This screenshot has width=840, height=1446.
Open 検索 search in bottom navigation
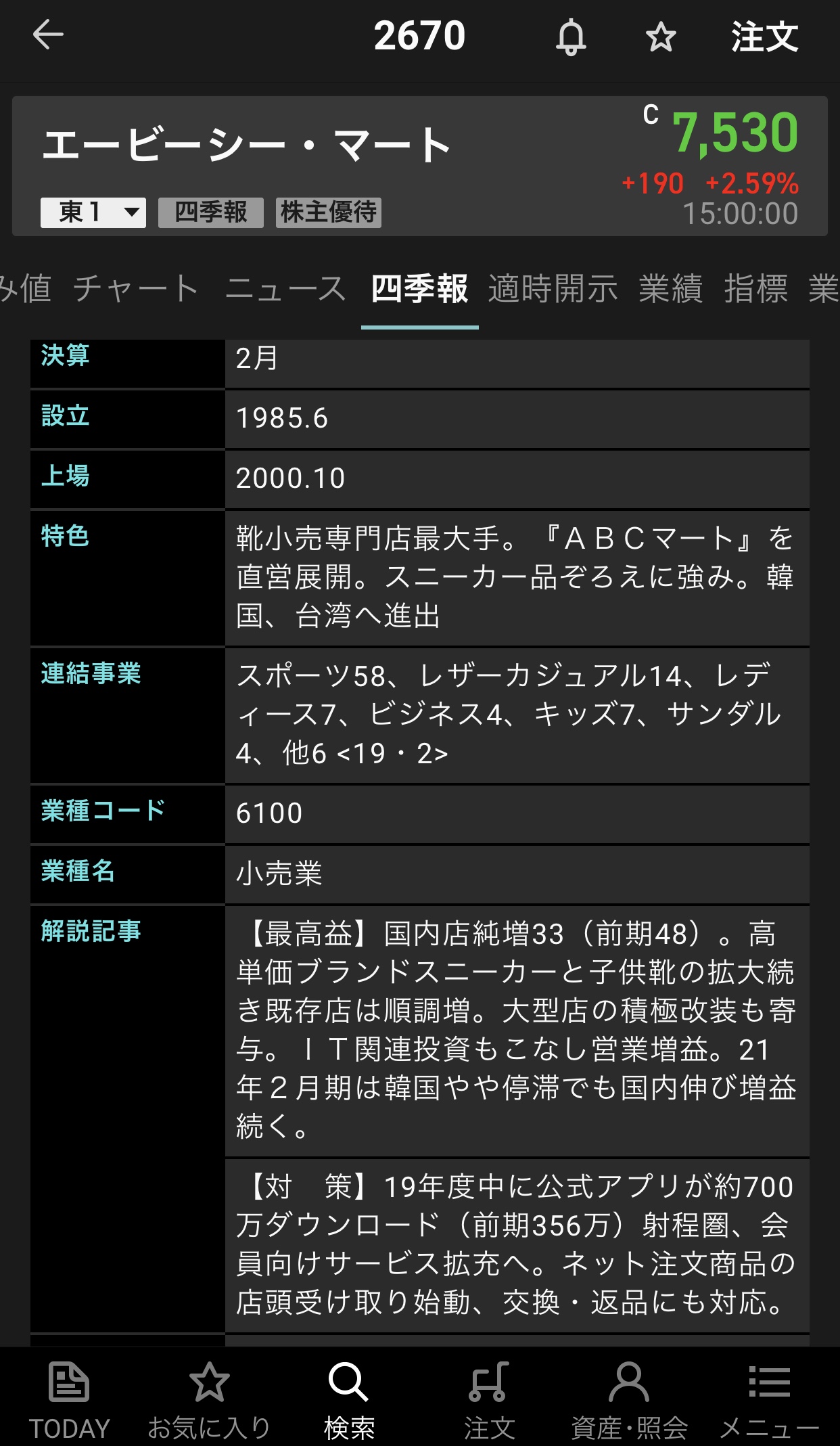click(x=349, y=1400)
